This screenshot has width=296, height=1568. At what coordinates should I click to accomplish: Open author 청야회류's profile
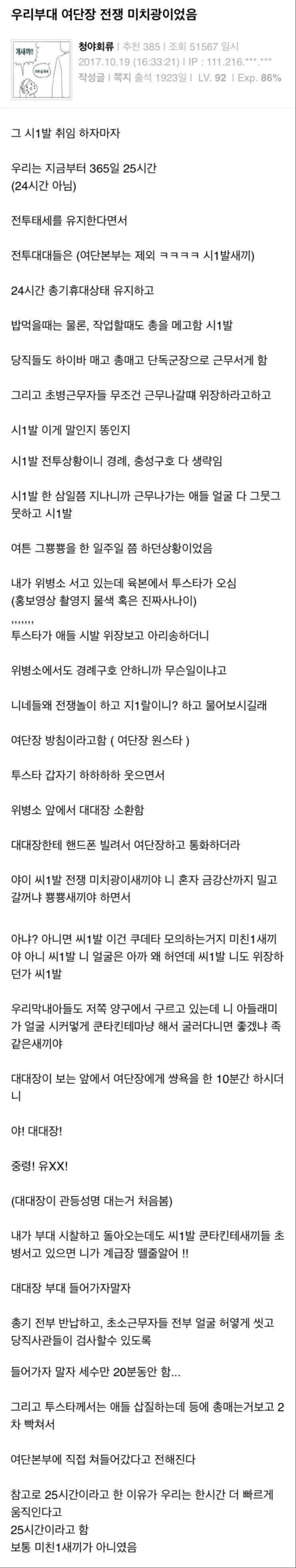click(x=97, y=46)
